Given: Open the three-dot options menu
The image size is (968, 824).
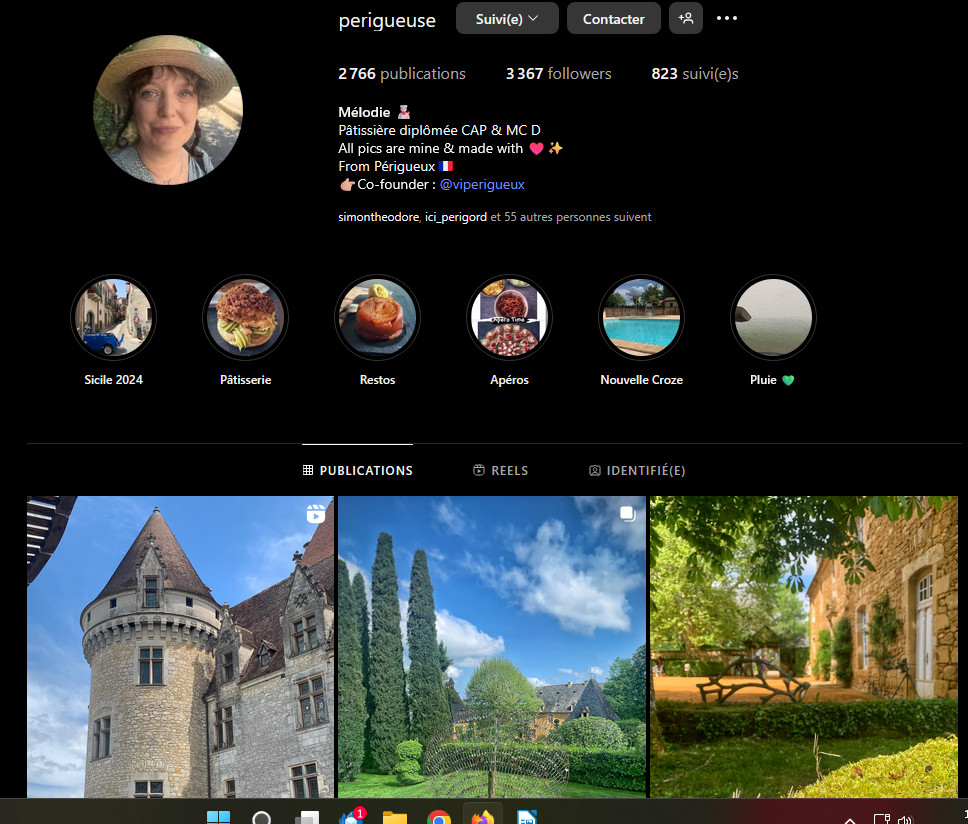Looking at the screenshot, I should [x=727, y=18].
